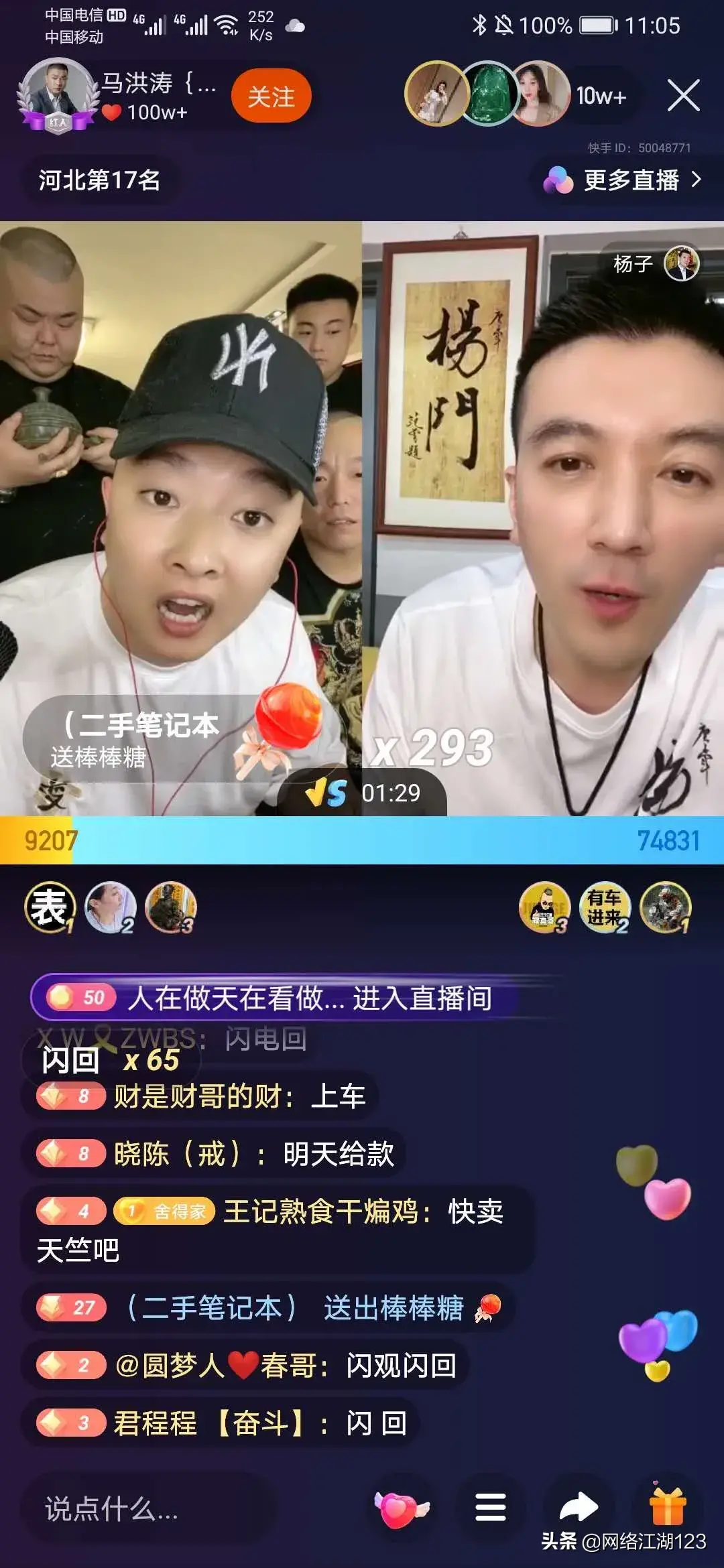Viewport: 724px width, 1568px height.
Task: Open the 10w+ viewer list
Action: 601,96
